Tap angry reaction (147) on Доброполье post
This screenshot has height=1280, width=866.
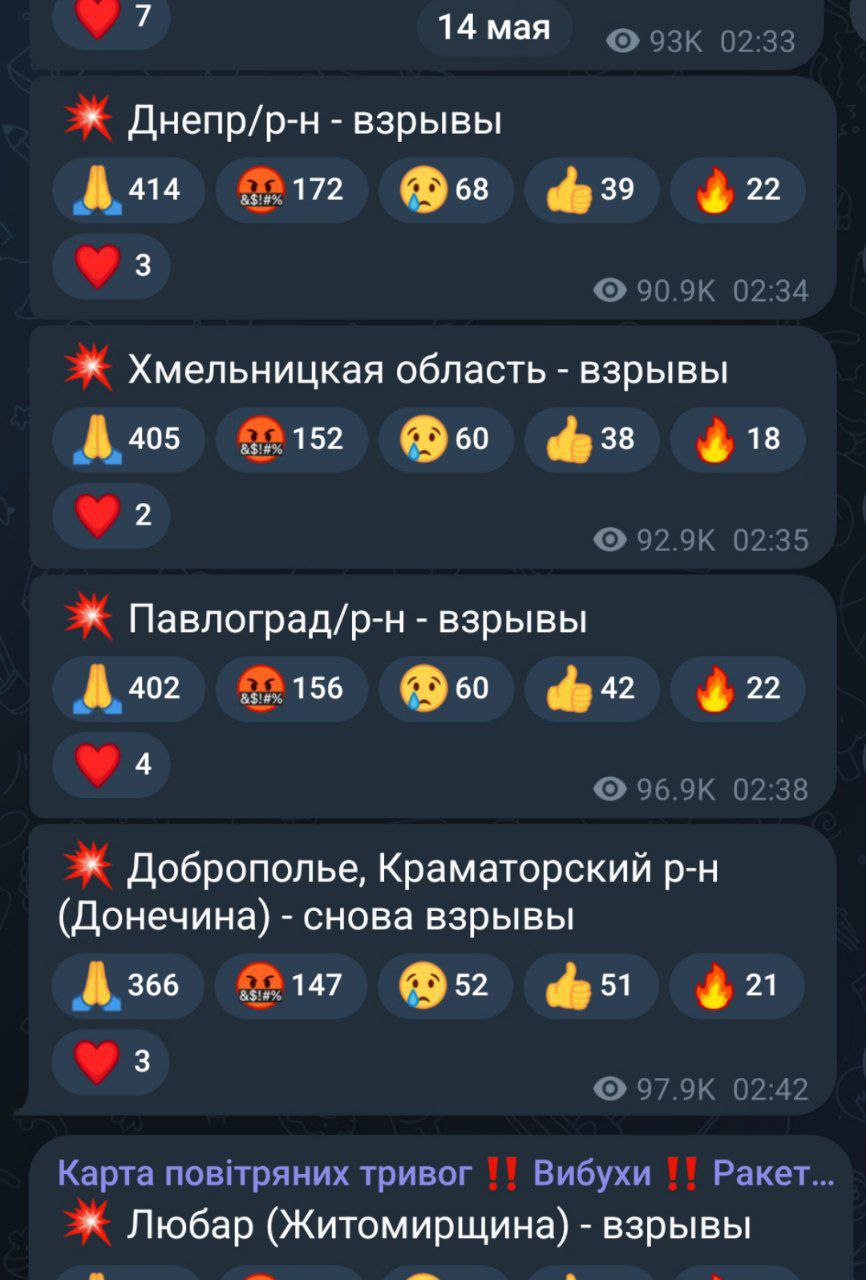pyautogui.click(x=291, y=986)
